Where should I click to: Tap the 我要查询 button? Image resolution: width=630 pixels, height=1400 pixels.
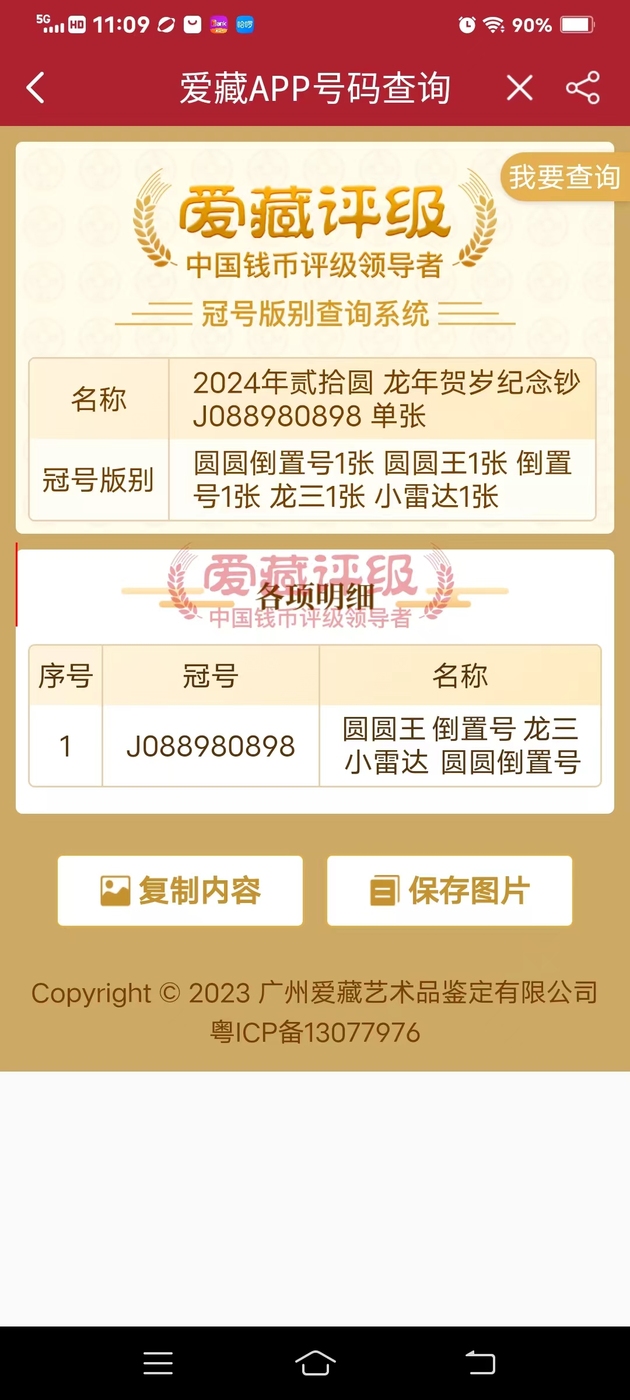coord(565,178)
